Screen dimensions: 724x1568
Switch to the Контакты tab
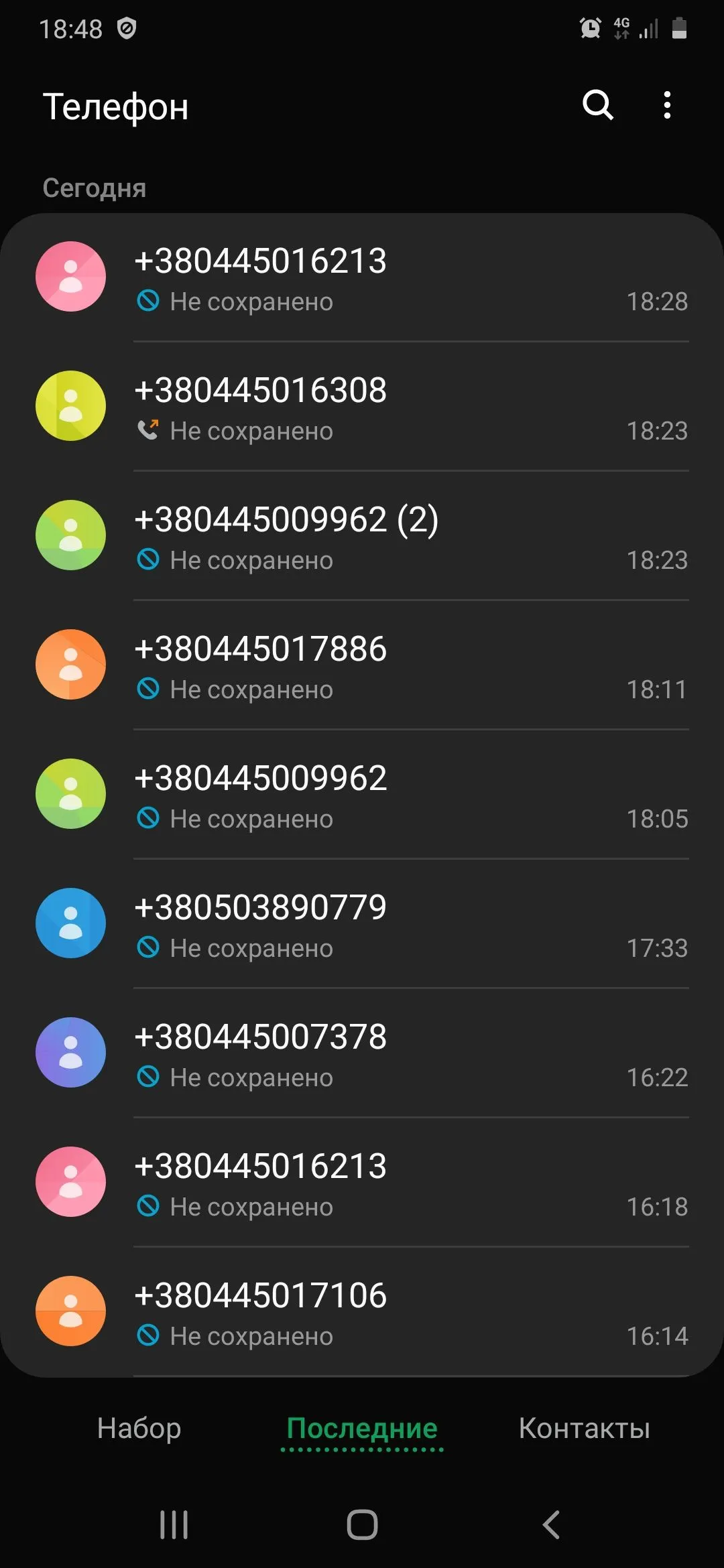584,1427
